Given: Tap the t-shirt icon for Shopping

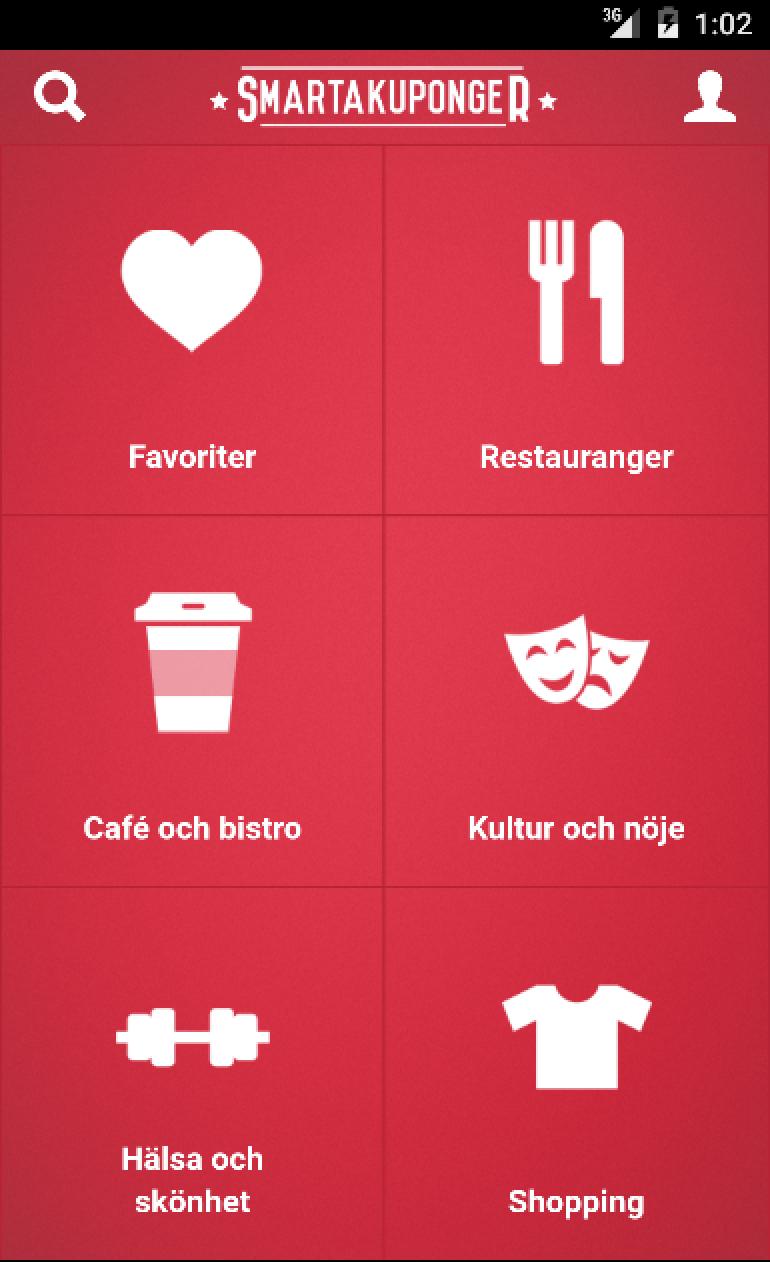Looking at the screenshot, I should 577,1035.
